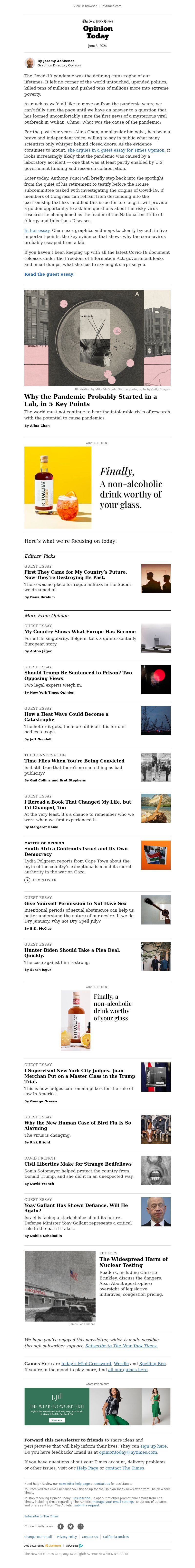
Task: Open the heat wave catastrophe essay
Action: coord(66,717)
